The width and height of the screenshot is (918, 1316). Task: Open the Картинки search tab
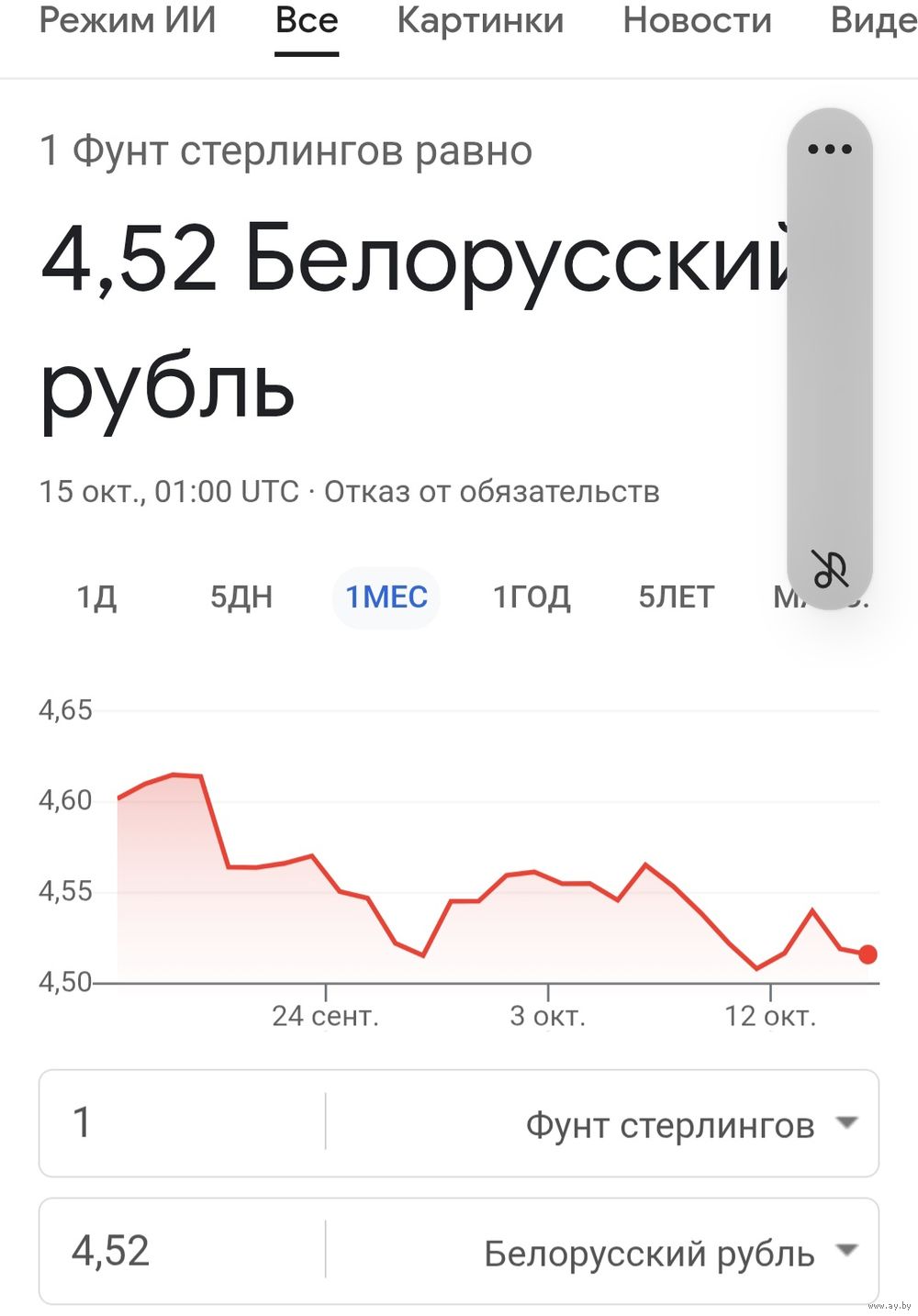[x=480, y=20]
